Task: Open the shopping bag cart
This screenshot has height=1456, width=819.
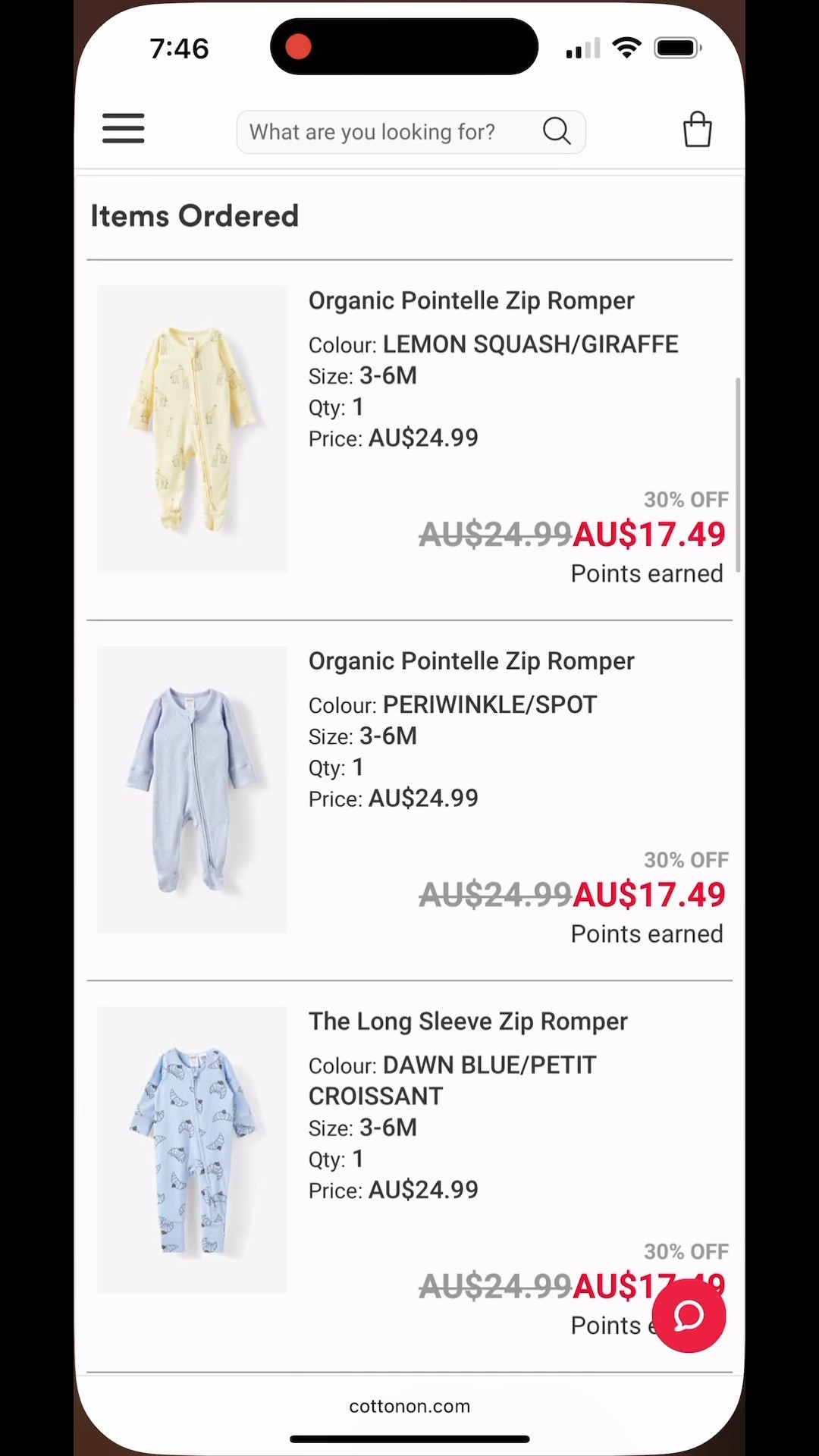Action: [697, 129]
